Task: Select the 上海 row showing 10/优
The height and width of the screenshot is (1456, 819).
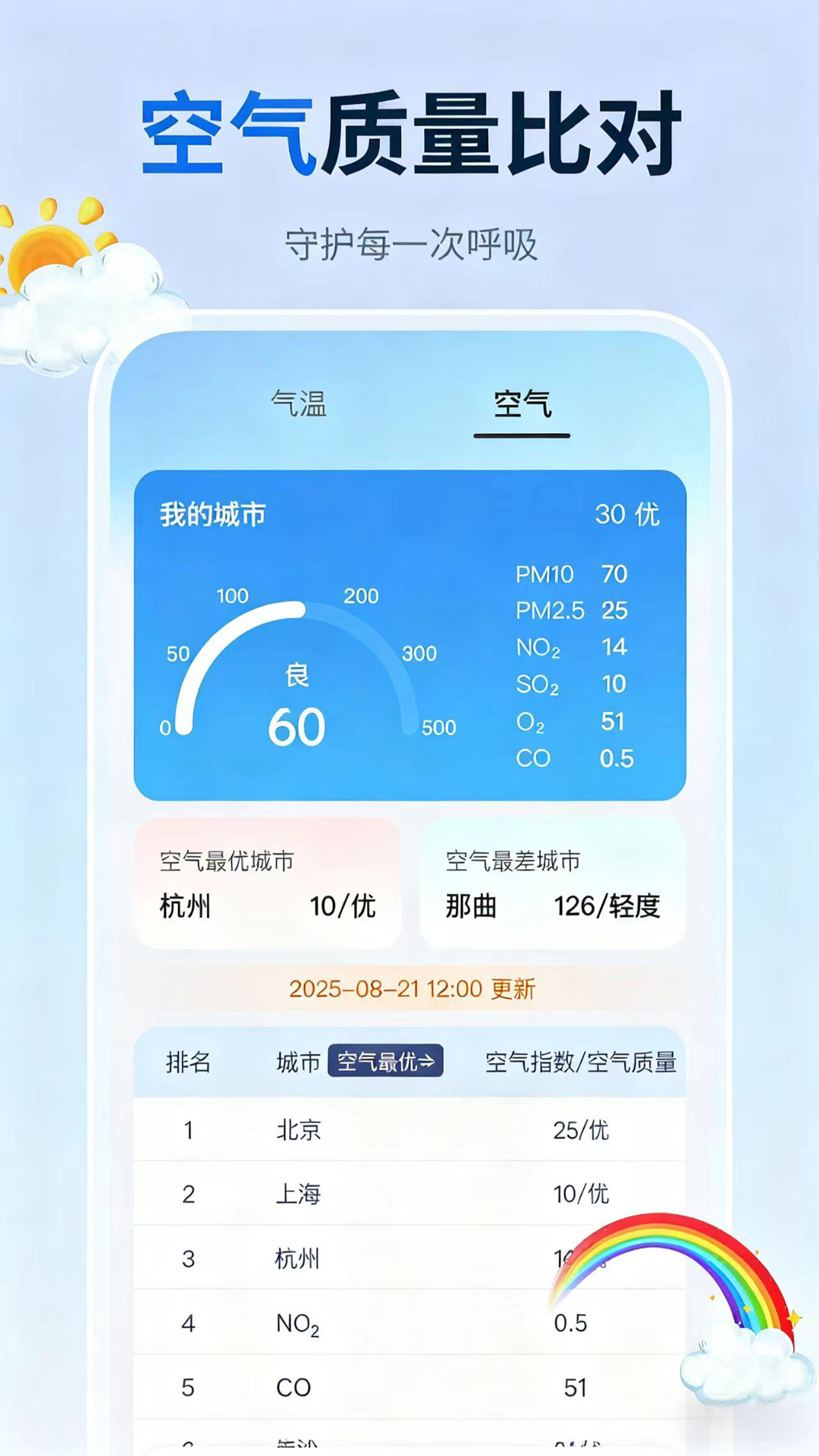Action: point(409,1193)
